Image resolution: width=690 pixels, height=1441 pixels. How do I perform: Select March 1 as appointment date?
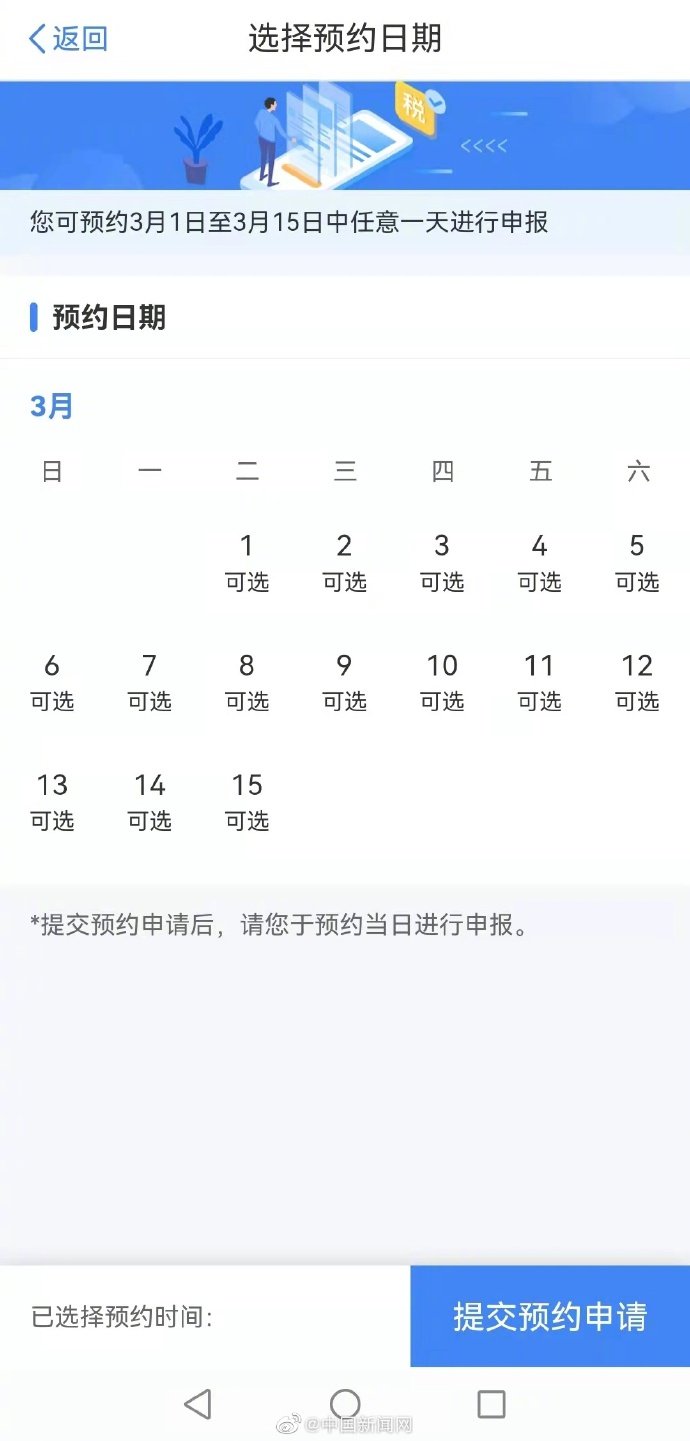pos(247,562)
